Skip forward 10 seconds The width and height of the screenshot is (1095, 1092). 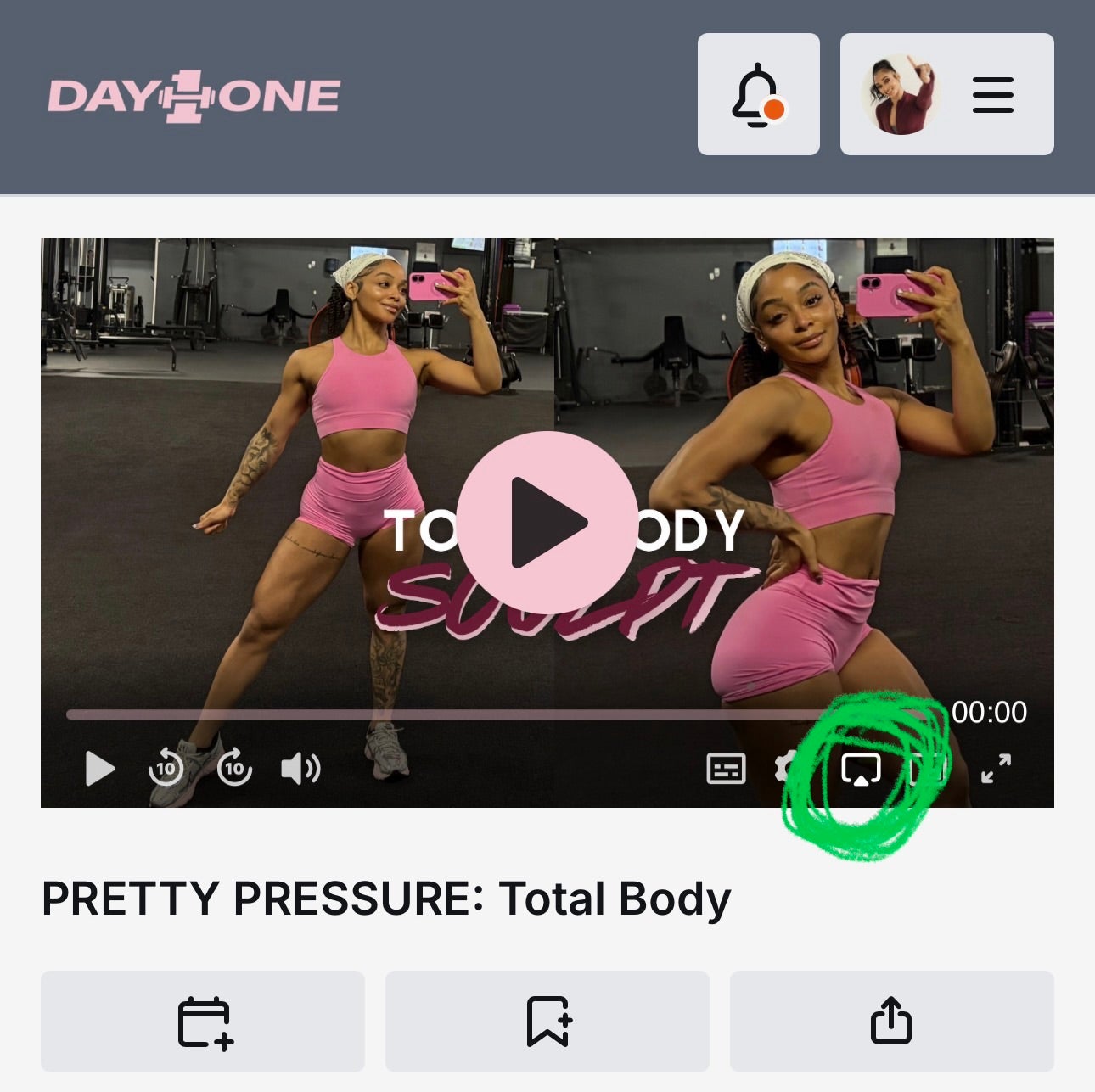point(234,769)
